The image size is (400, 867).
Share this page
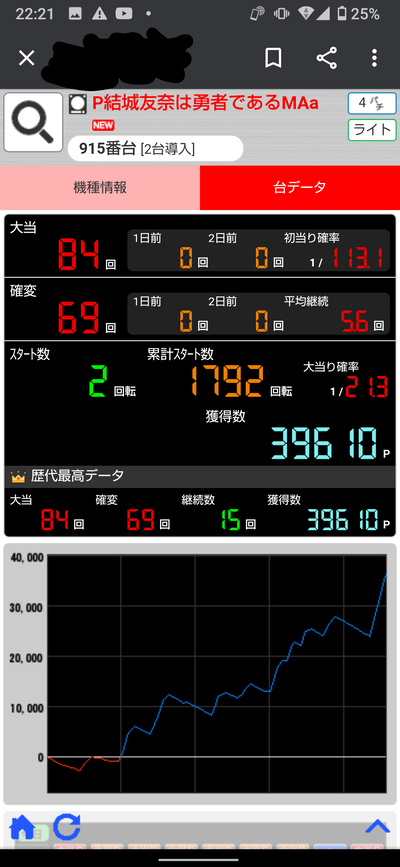coord(326,58)
